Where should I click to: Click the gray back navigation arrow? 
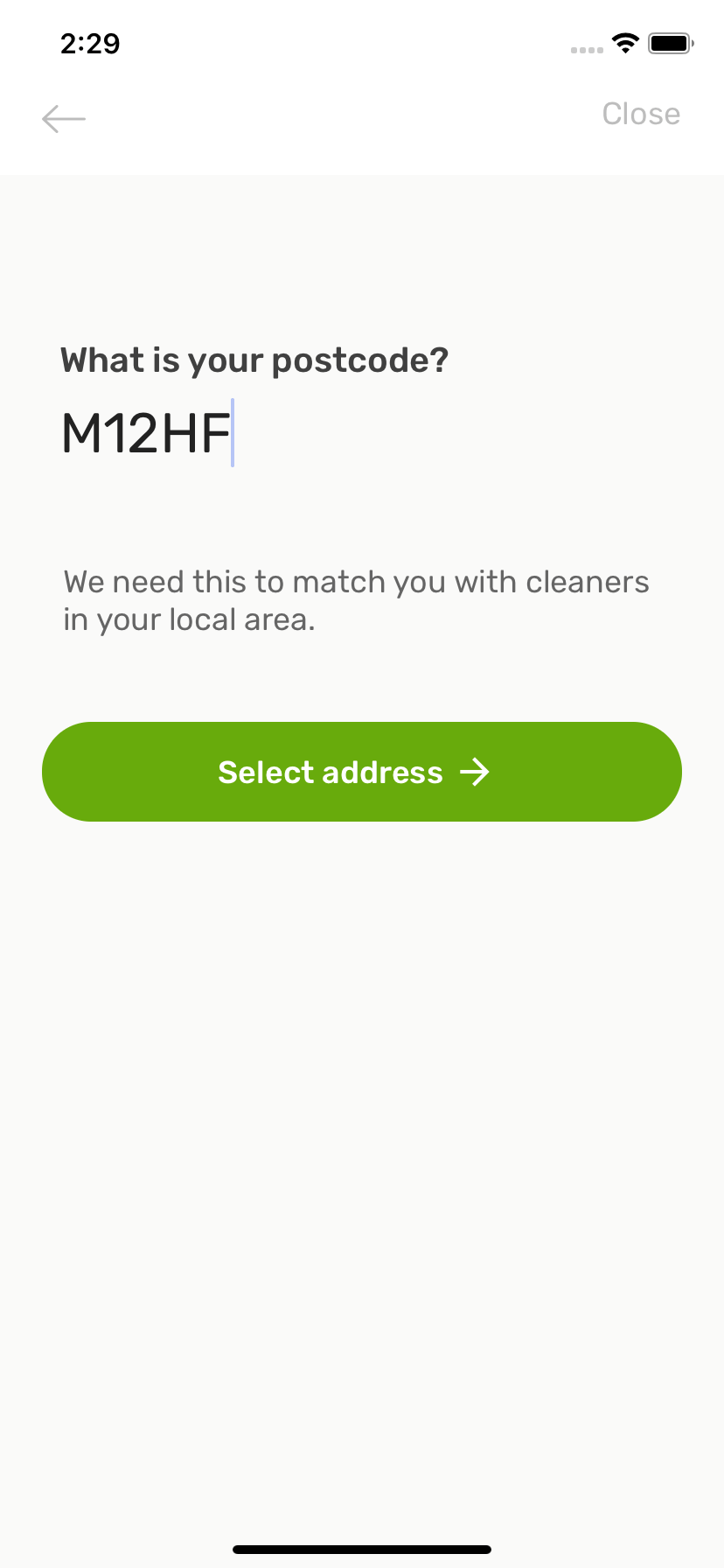63,118
